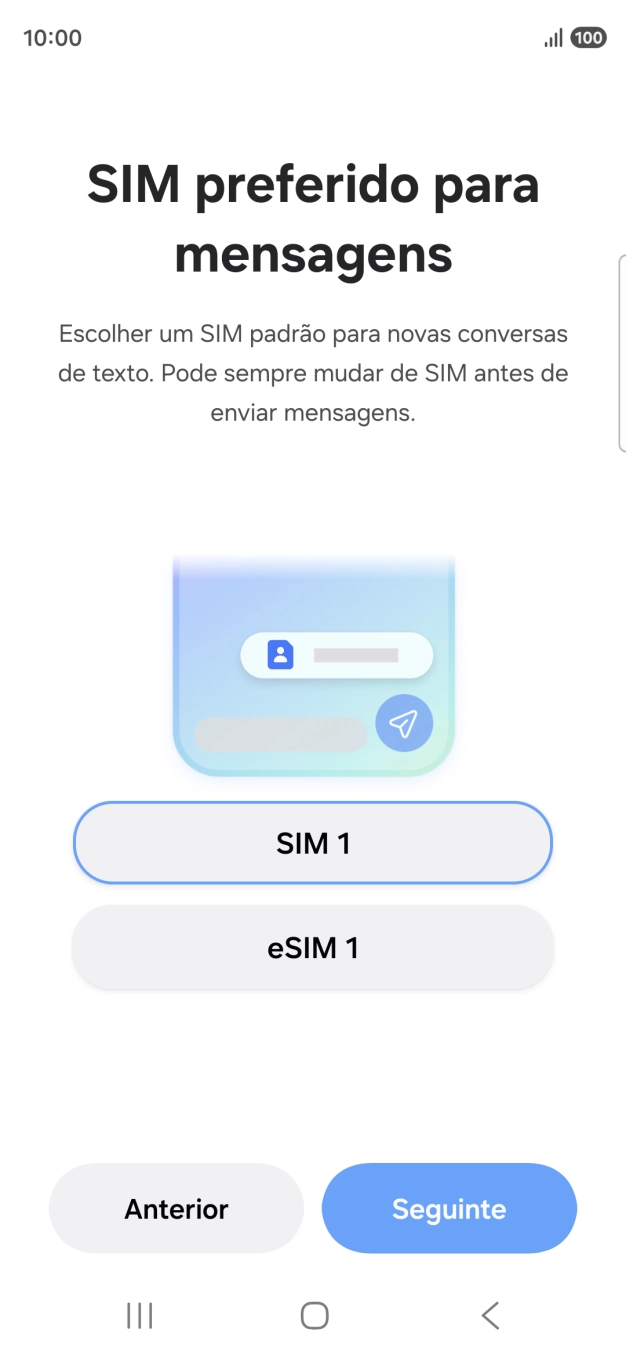Choose eSIM 1 as preferred SIM
The width and height of the screenshot is (626, 1358).
pos(312,947)
